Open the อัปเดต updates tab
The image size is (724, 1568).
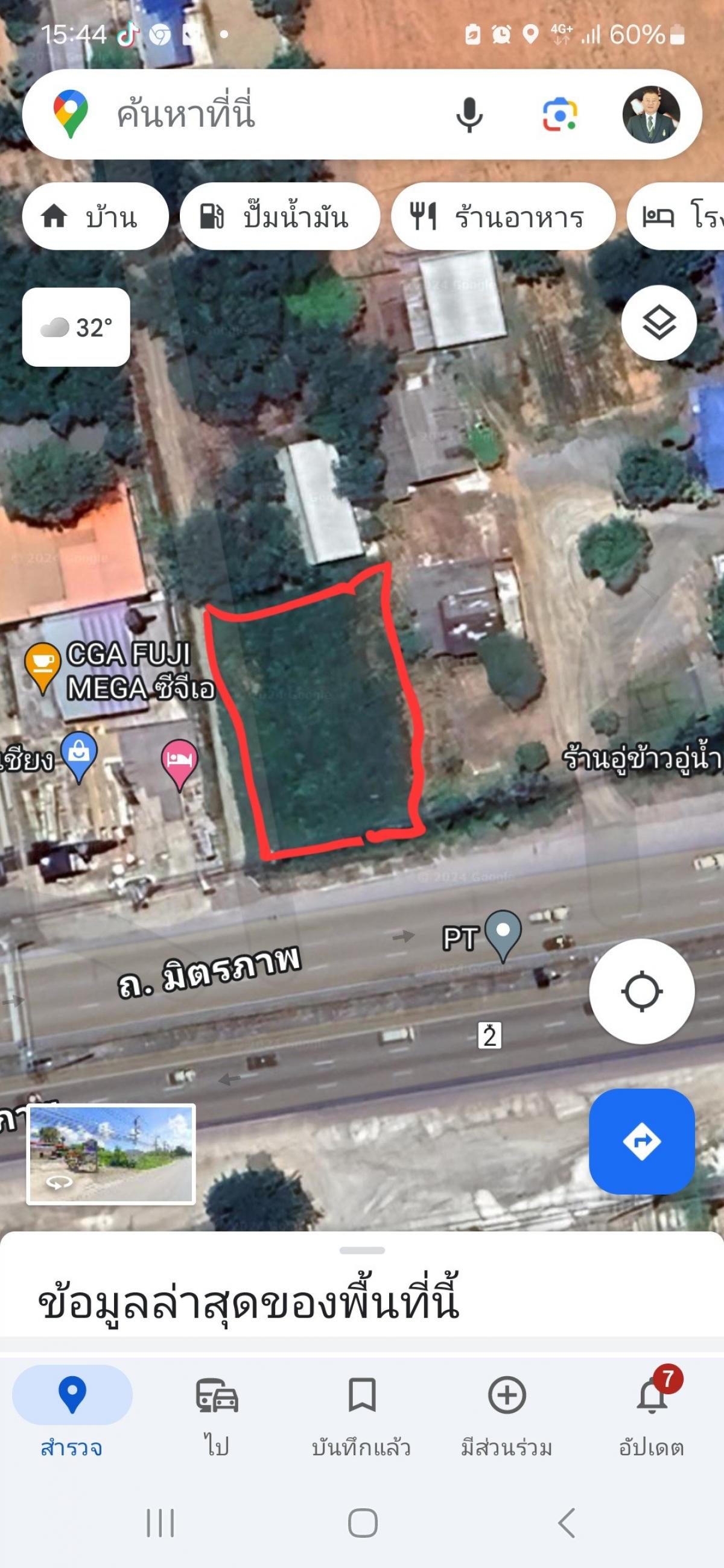tap(652, 1418)
